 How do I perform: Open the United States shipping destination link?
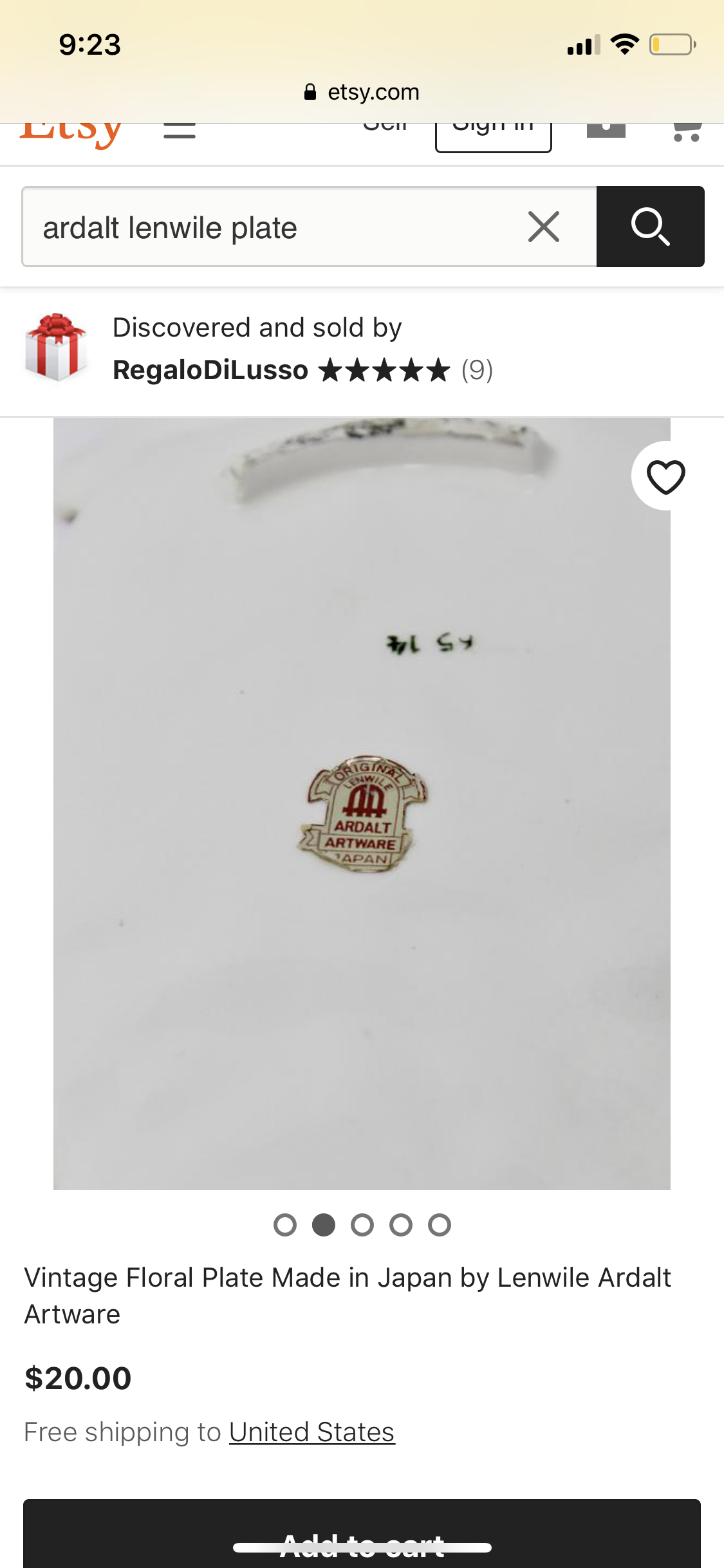point(311,1432)
